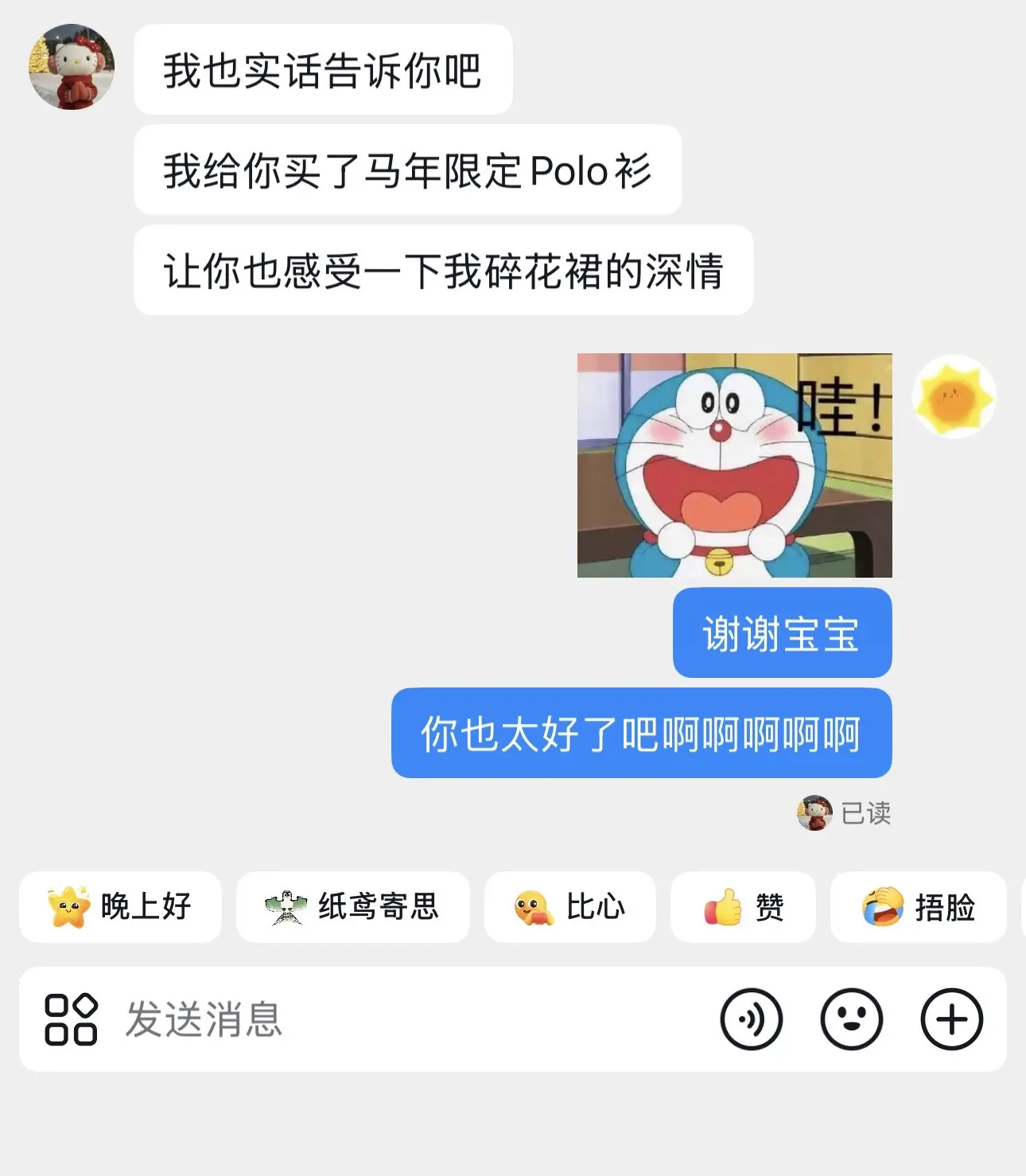Image resolution: width=1026 pixels, height=1176 pixels.
Task: Send the 晚上好 quick reply
Action: click(x=119, y=907)
